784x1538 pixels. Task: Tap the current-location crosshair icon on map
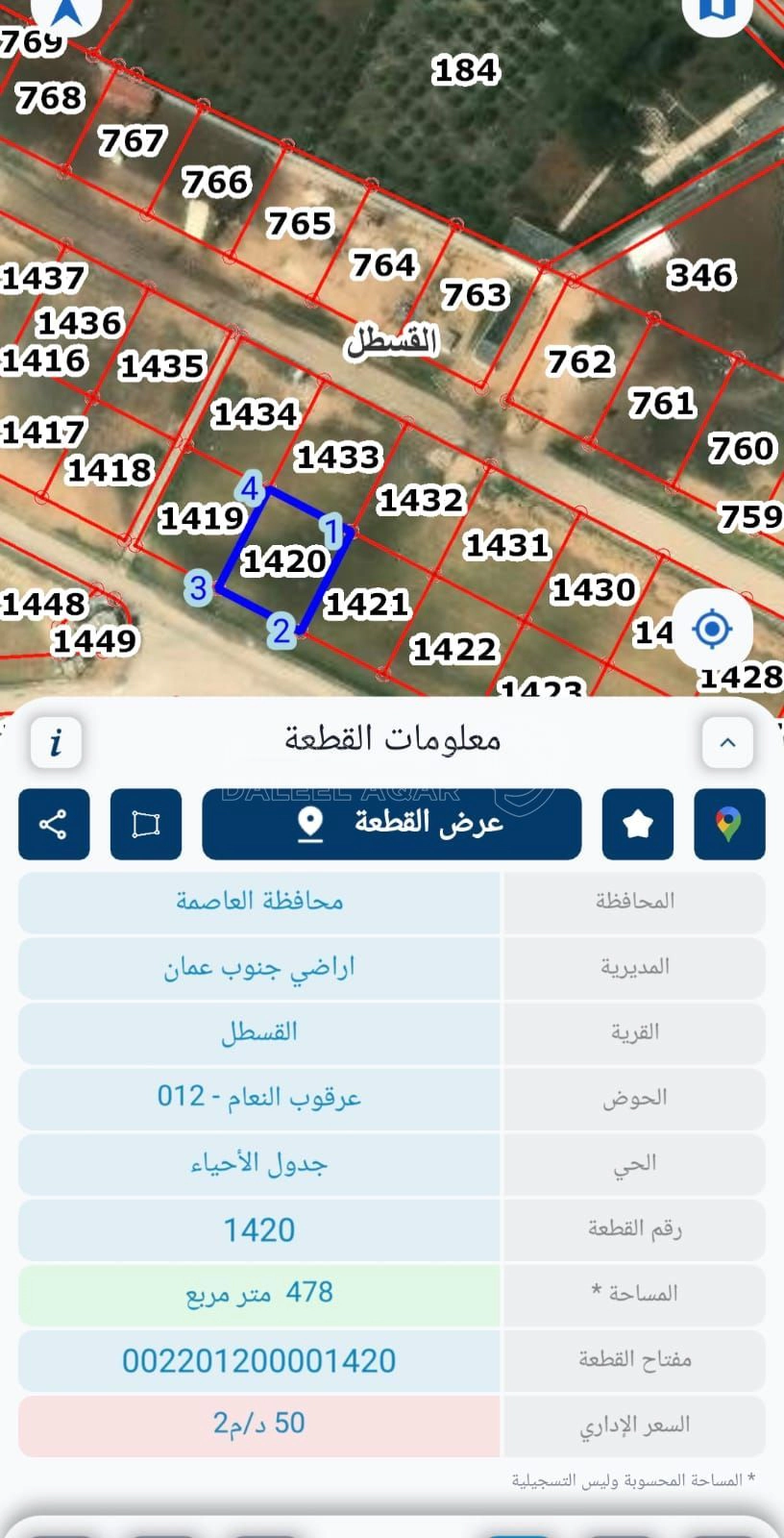pyautogui.click(x=712, y=630)
